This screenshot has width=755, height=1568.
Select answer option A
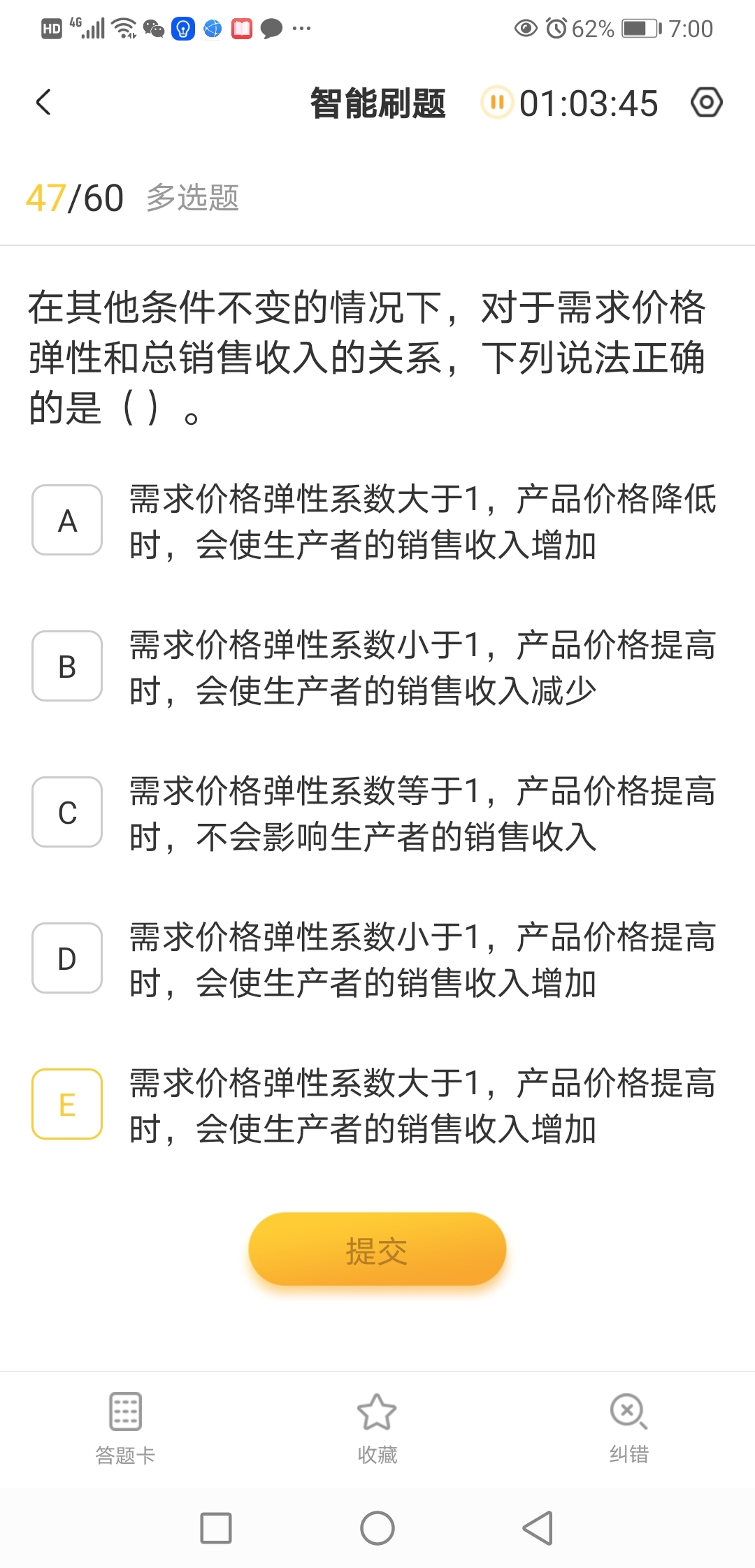click(67, 521)
